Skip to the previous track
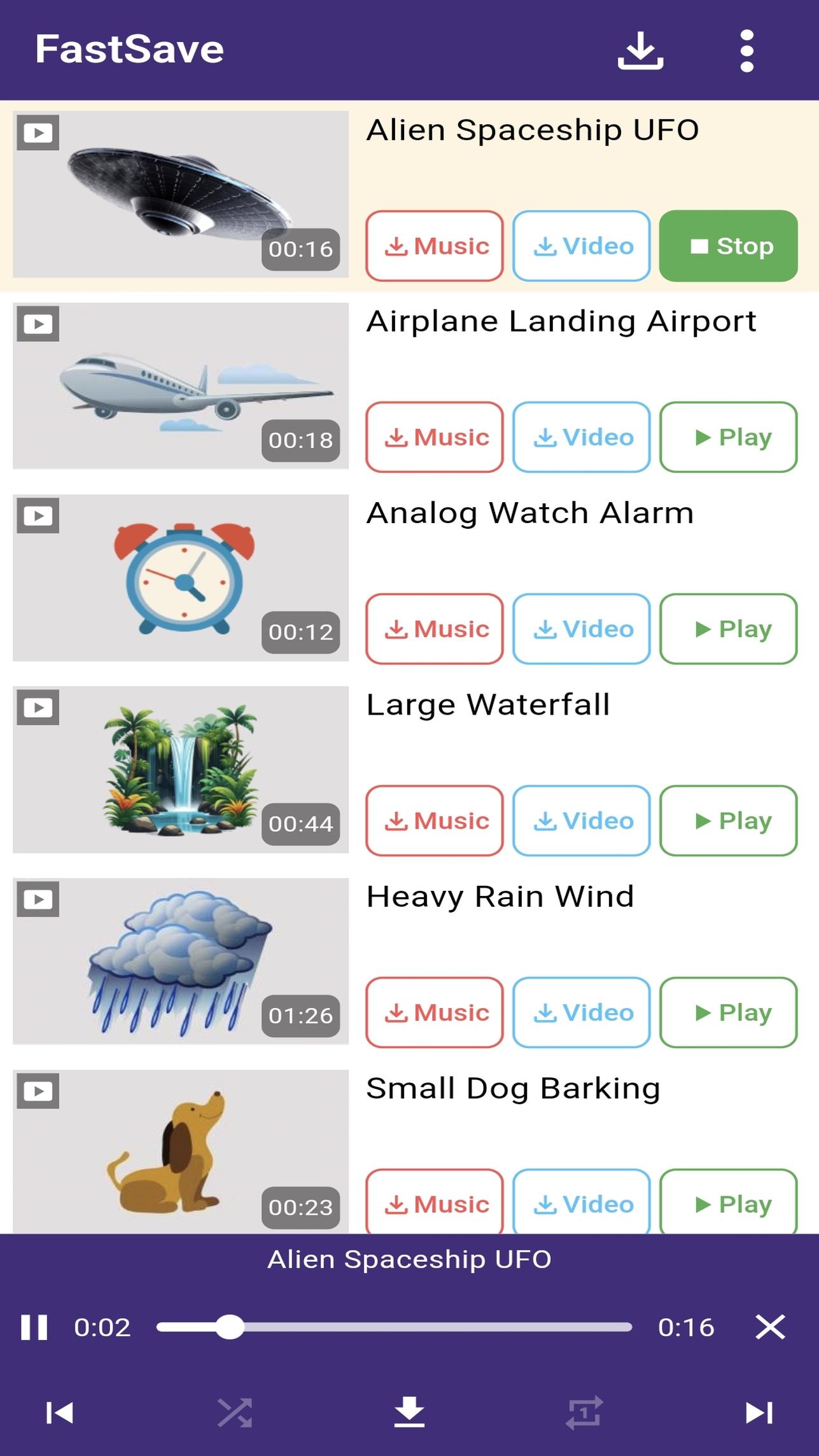Screen dimensions: 819x1456 click(60, 1413)
